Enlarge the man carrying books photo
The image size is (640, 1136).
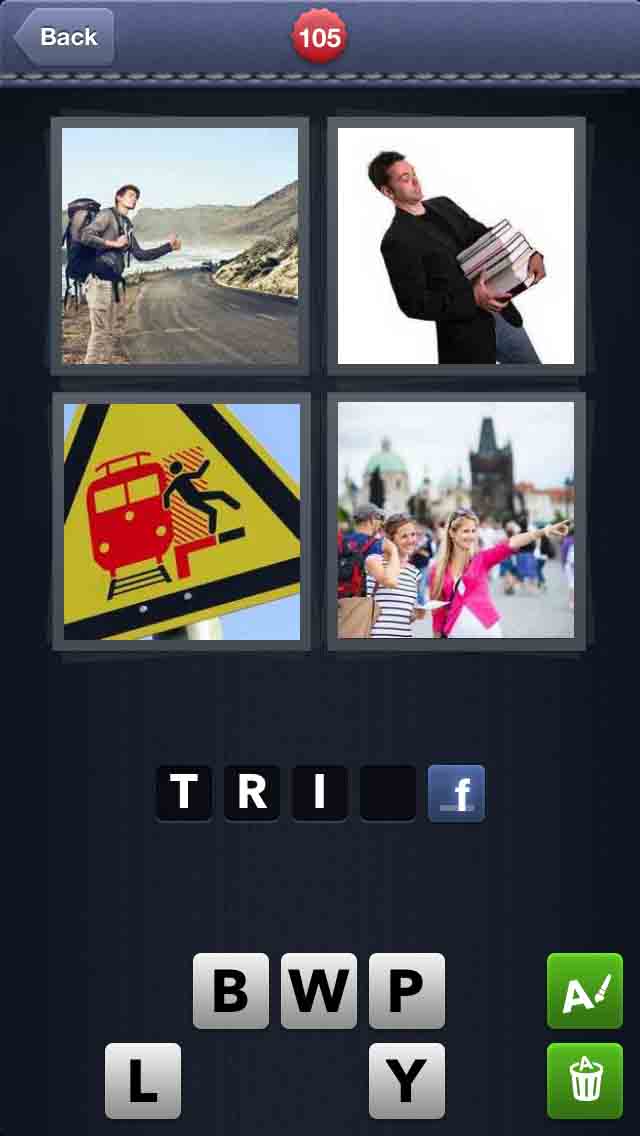click(x=456, y=245)
